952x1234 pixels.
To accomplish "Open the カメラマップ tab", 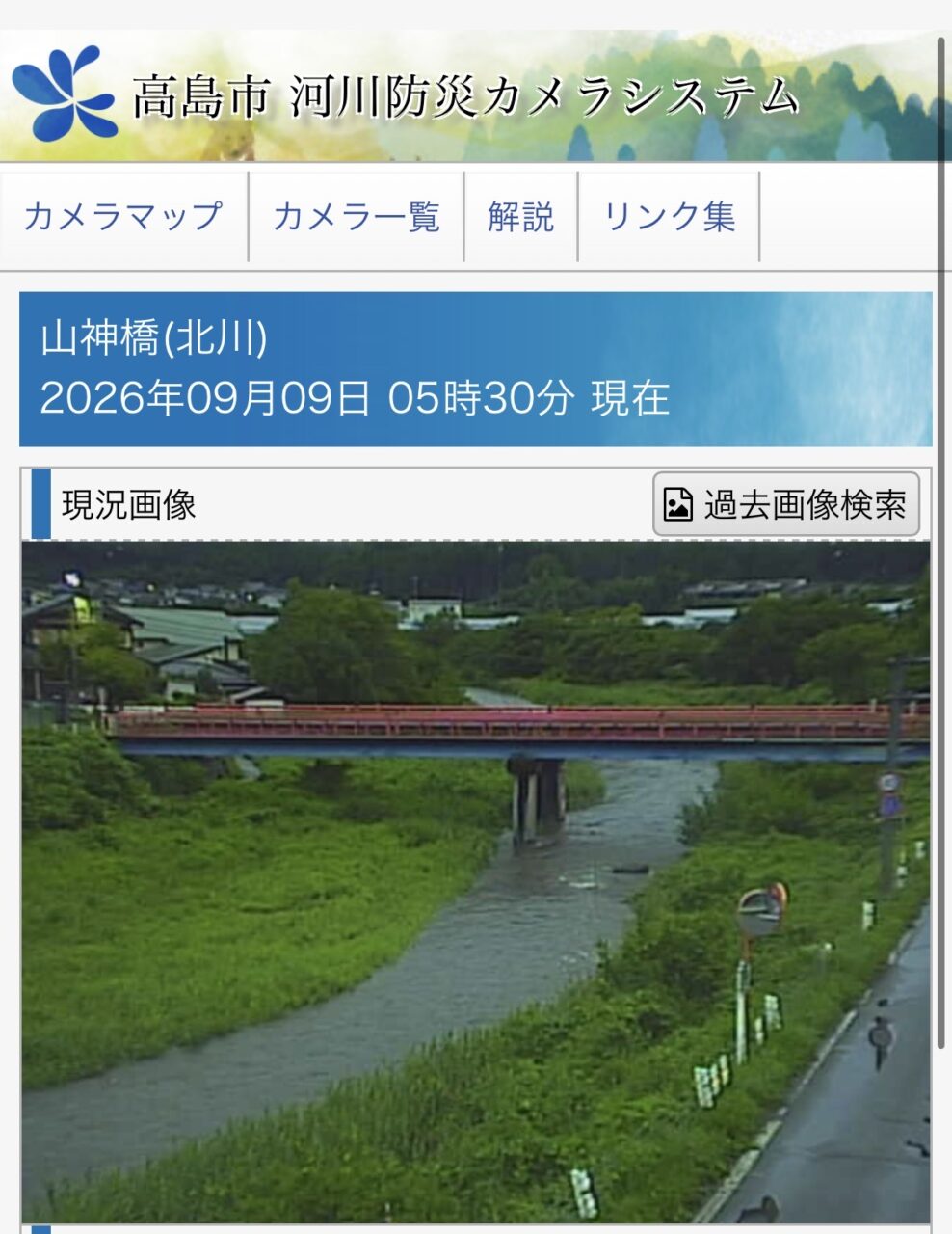I will [x=123, y=217].
